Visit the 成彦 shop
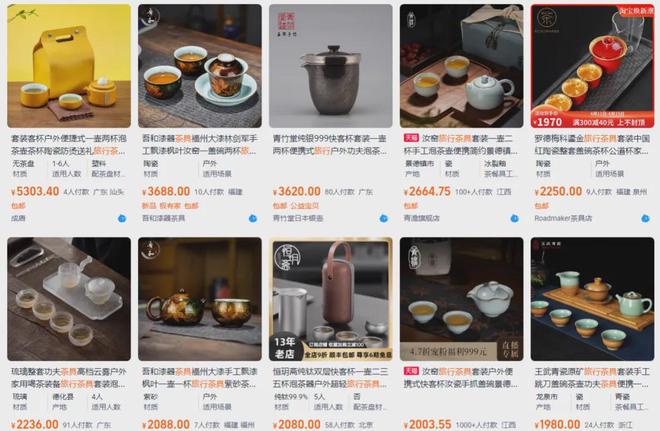 pos(19,217)
